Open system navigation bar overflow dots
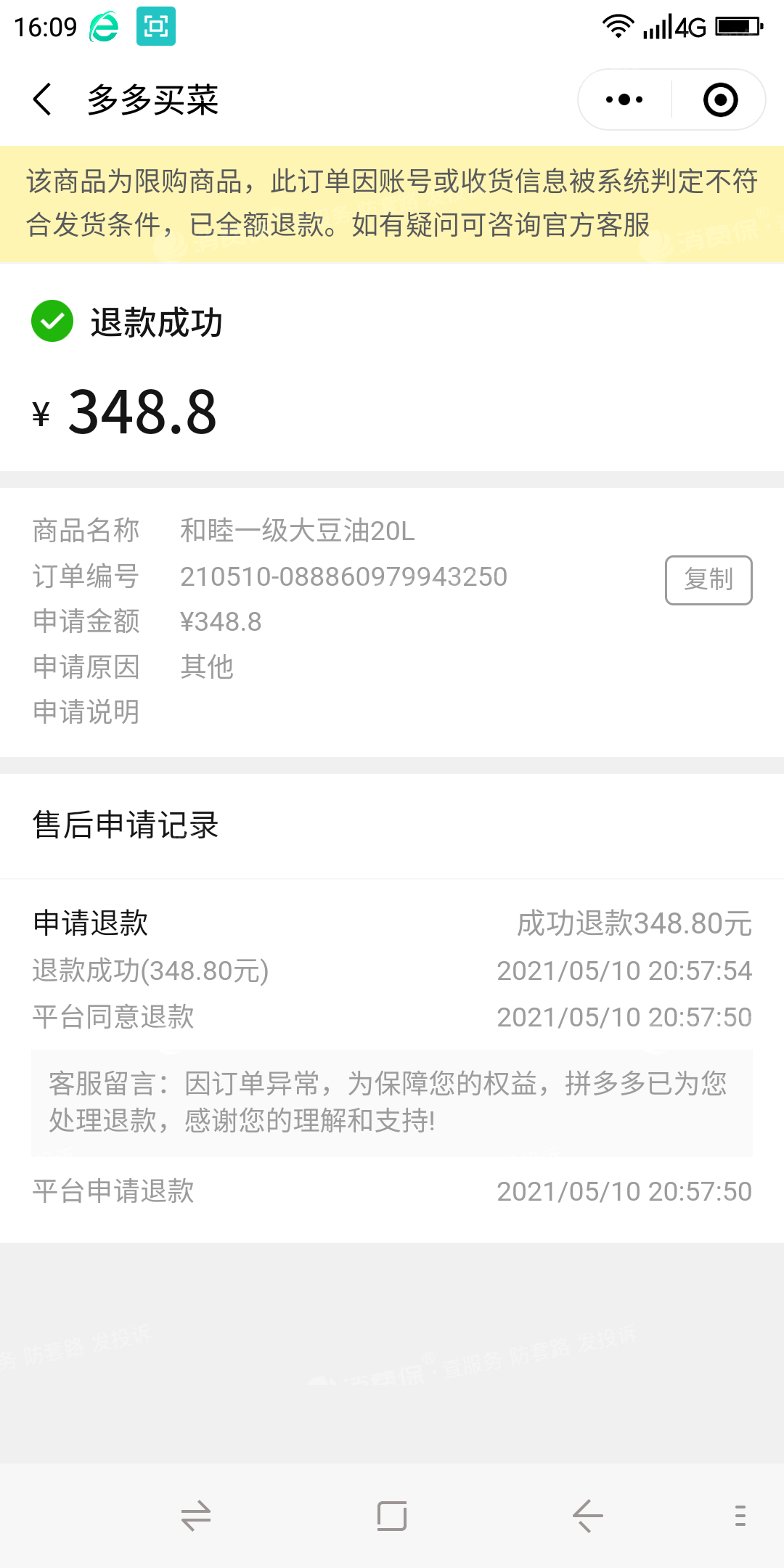The width and height of the screenshot is (784, 1568). (740, 1516)
